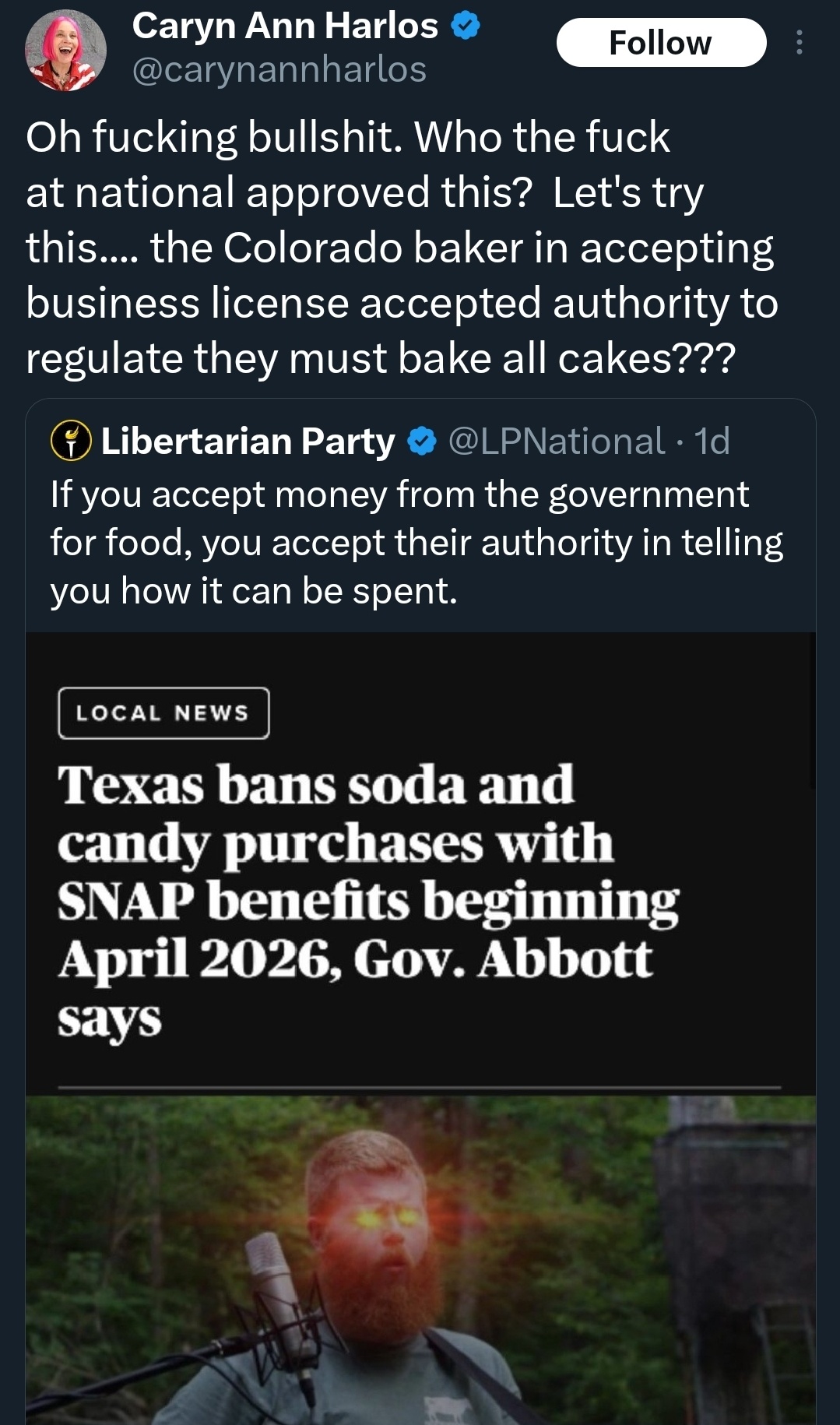Open the @carynannharlos profile handle
The width and height of the screenshot is (840, 1425).
pyautogui.click(x=279, y=70)
